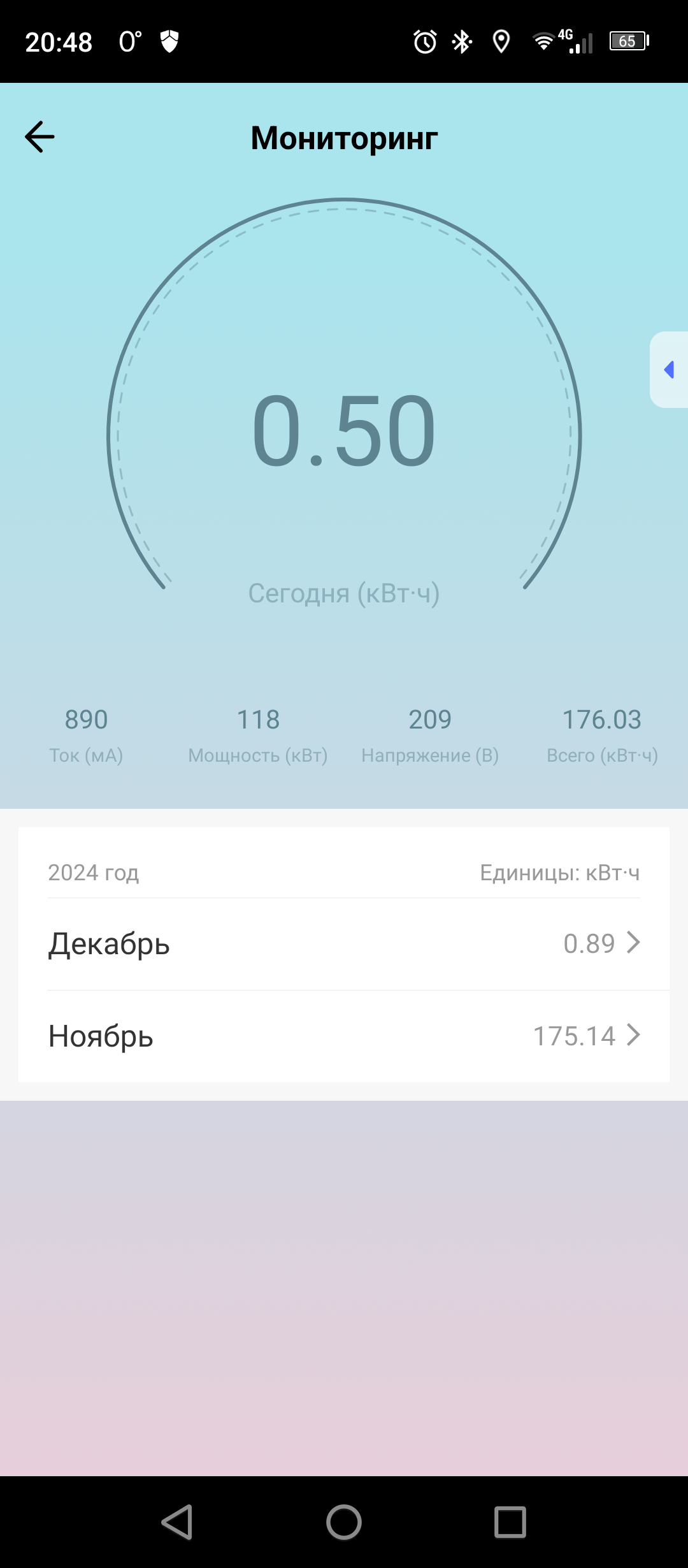Screen dimensions: 688x1568
Task: Open recent apps from the navigation bar
Action: click(x=510, y=1522)
